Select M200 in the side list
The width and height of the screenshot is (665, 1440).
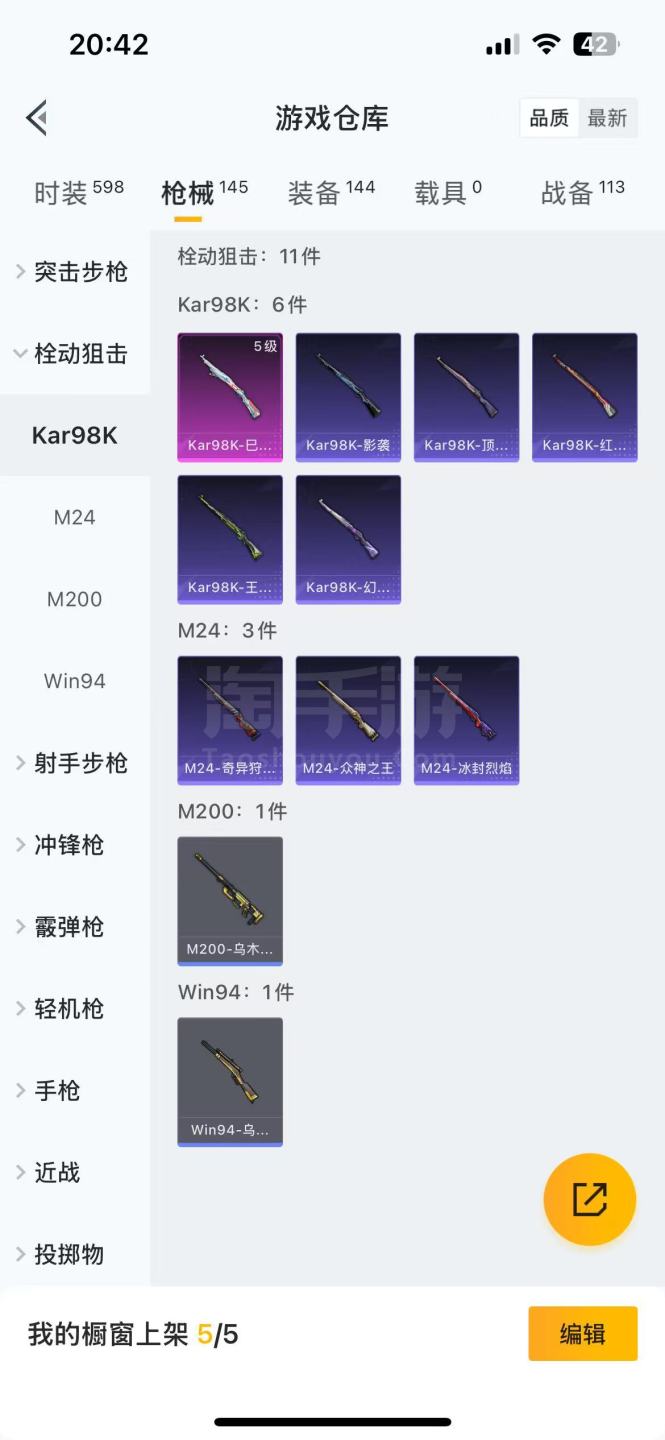75,599
